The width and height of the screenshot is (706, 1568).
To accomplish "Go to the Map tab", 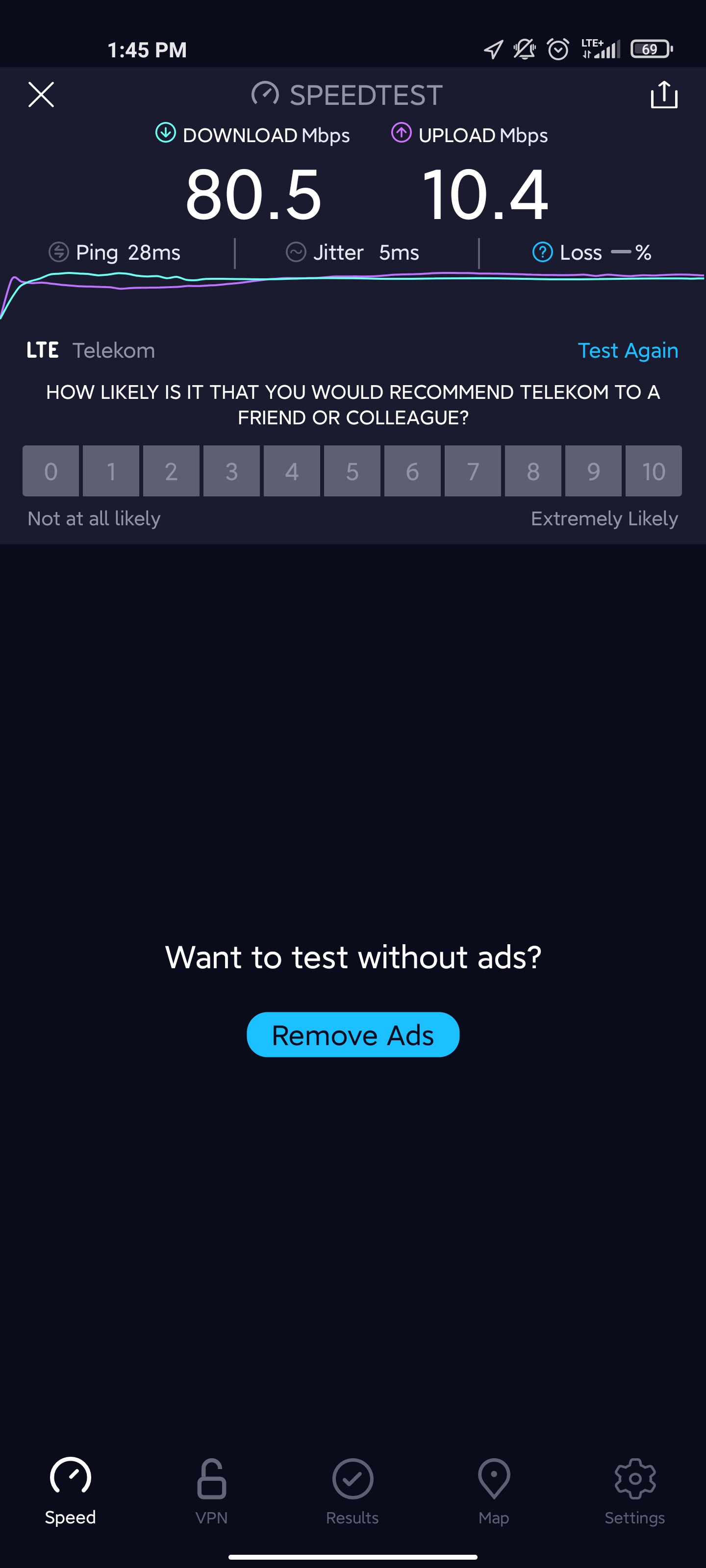I will coord(493,1491).
